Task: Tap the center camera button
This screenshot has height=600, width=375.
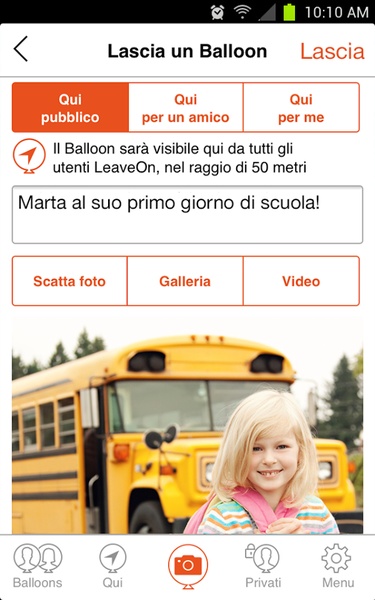Action: point(188,566)
